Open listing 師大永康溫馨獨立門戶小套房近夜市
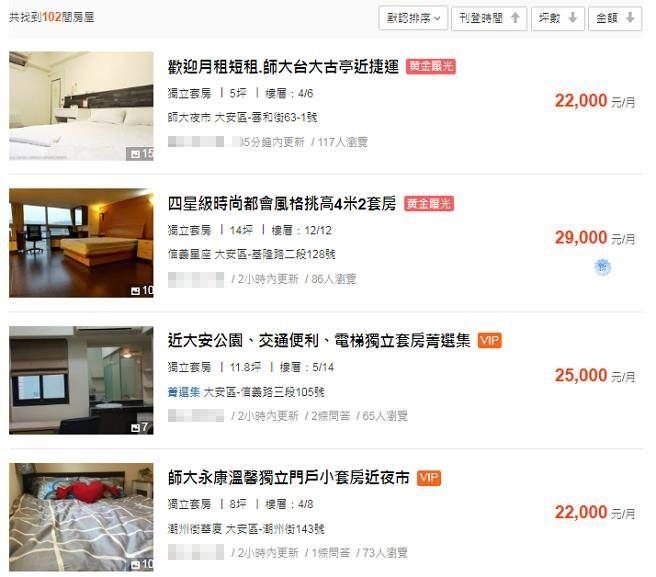656x577 pixels. coord(290,478)
